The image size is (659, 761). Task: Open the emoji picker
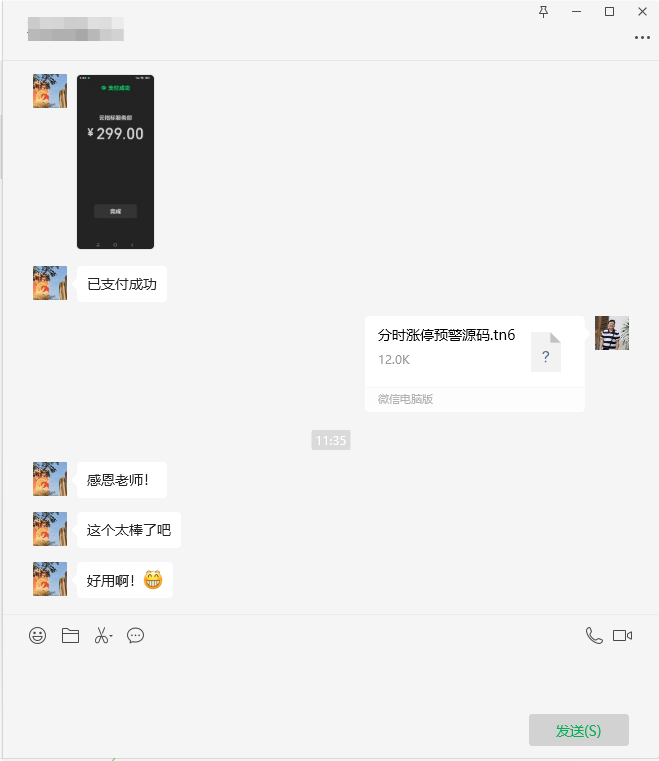[38, 635]
